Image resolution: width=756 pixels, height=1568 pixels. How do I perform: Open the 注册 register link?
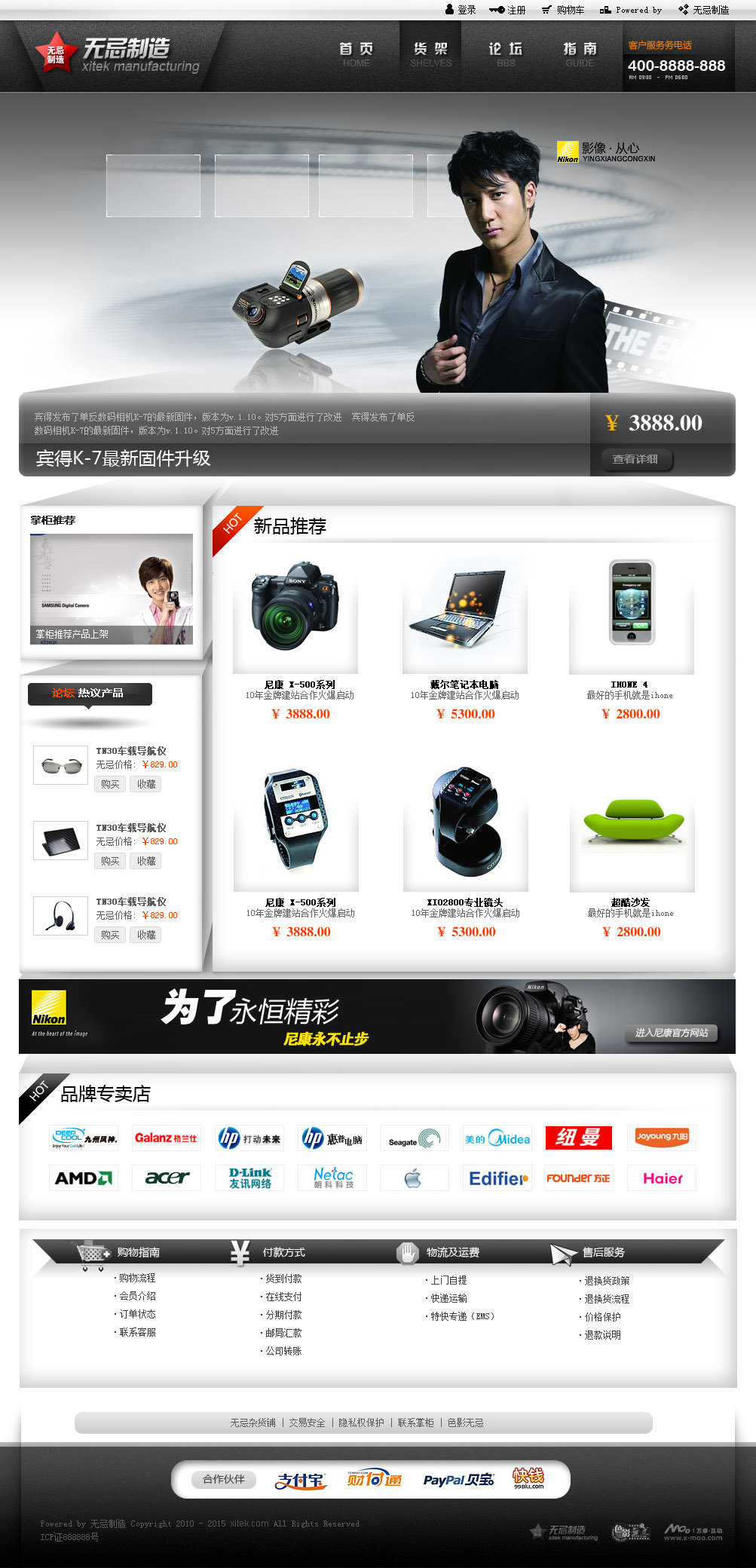[x=510, y=10]
